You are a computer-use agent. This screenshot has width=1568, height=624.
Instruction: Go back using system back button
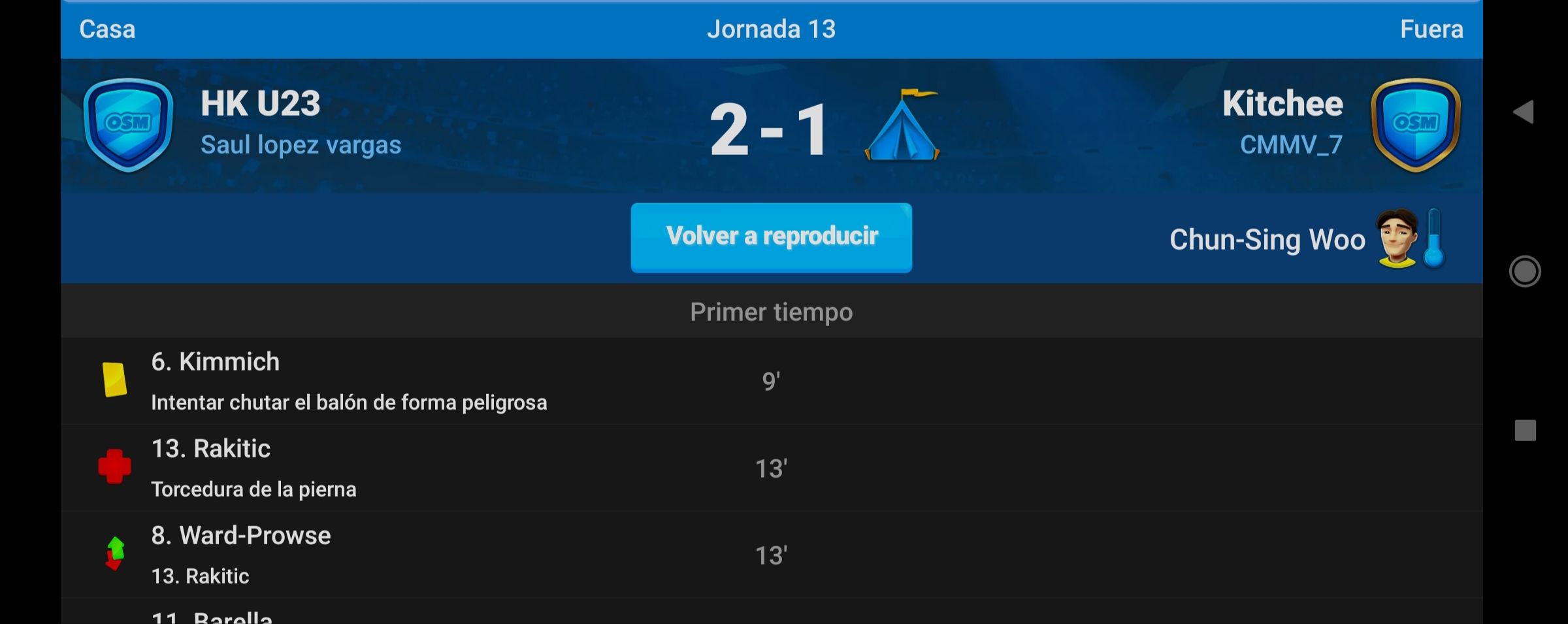1524,112
